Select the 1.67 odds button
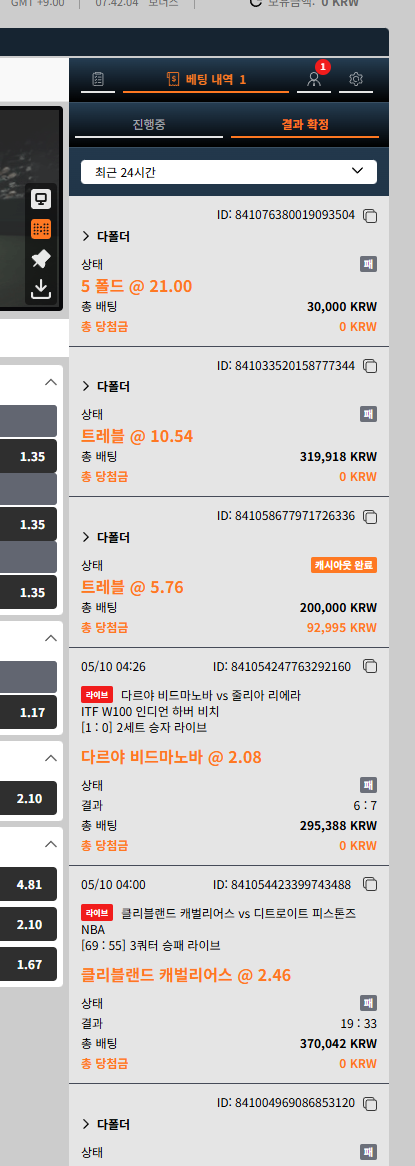 pos(28,964)
